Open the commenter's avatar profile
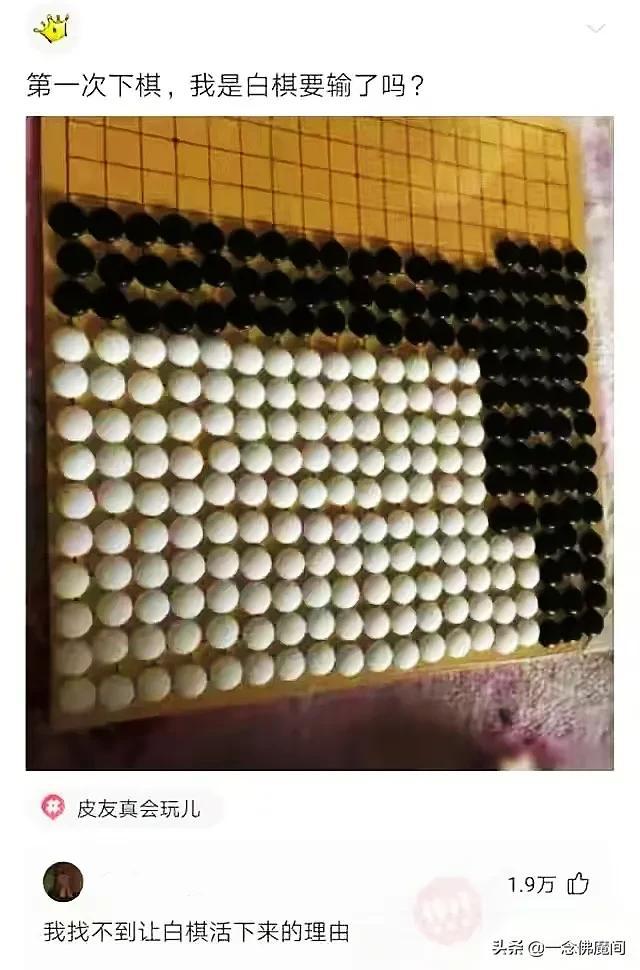Screen dimensions: 640x970 pyautogui.click(x=63, y=882)
